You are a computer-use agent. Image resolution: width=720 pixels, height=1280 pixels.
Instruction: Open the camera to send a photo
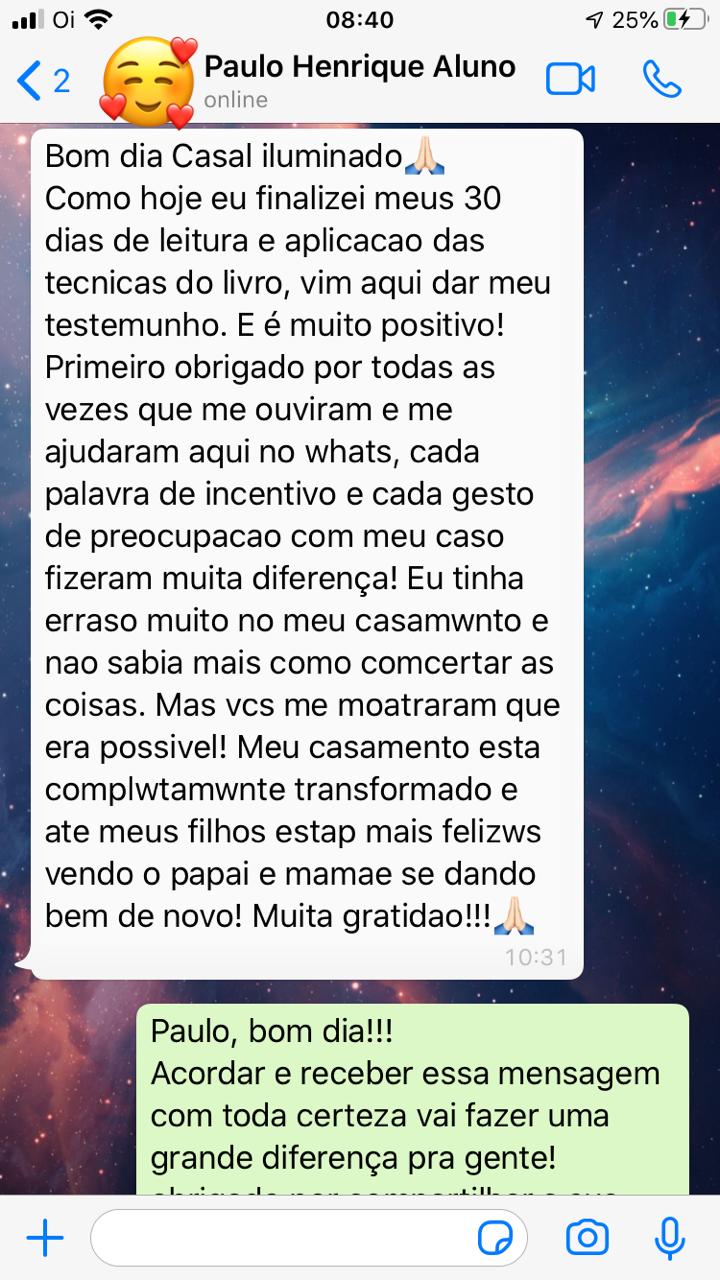point(587,1238)
